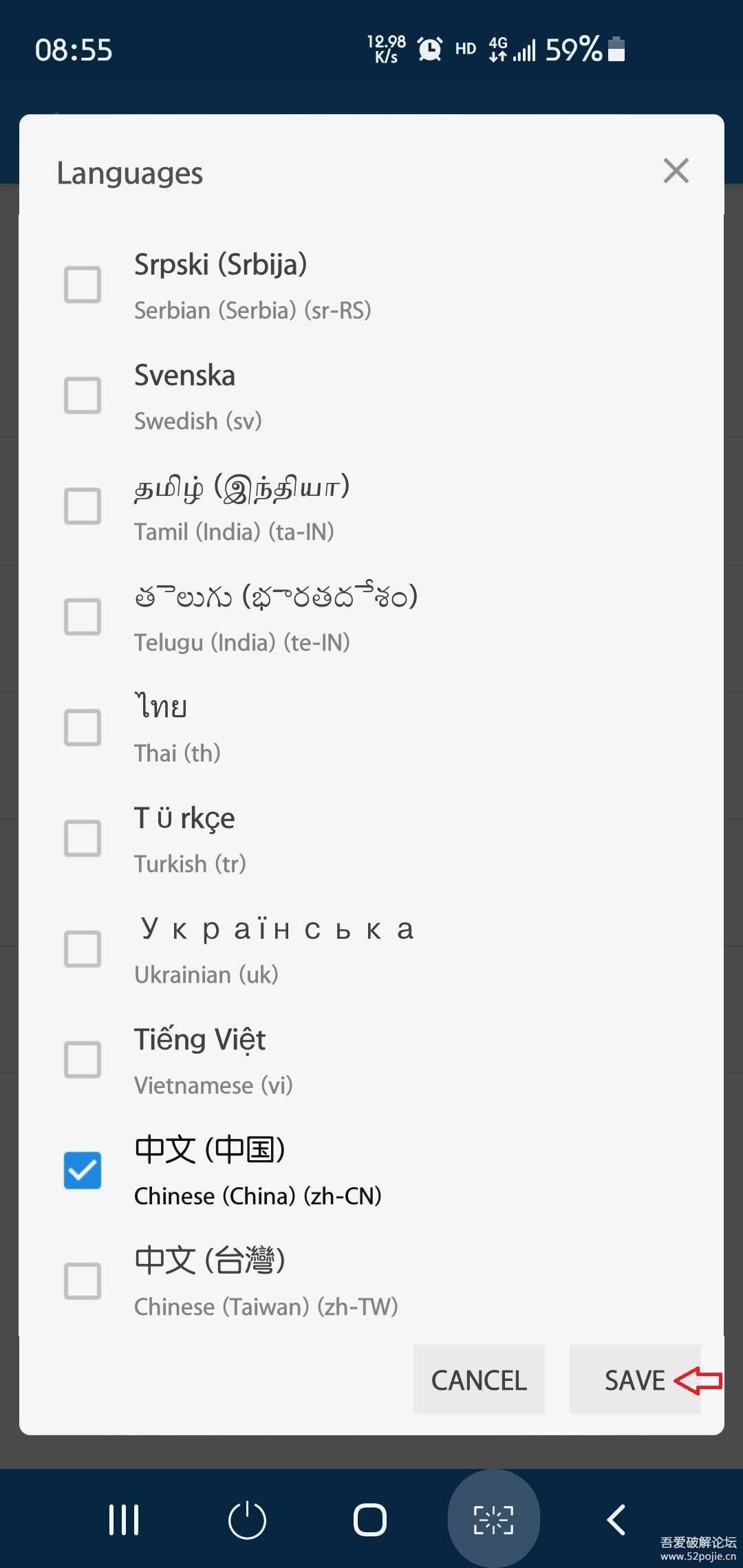The width and height of the screenshot is (743, 1568).
Task: Tap the 4G network icon
Action: [497, 49]
